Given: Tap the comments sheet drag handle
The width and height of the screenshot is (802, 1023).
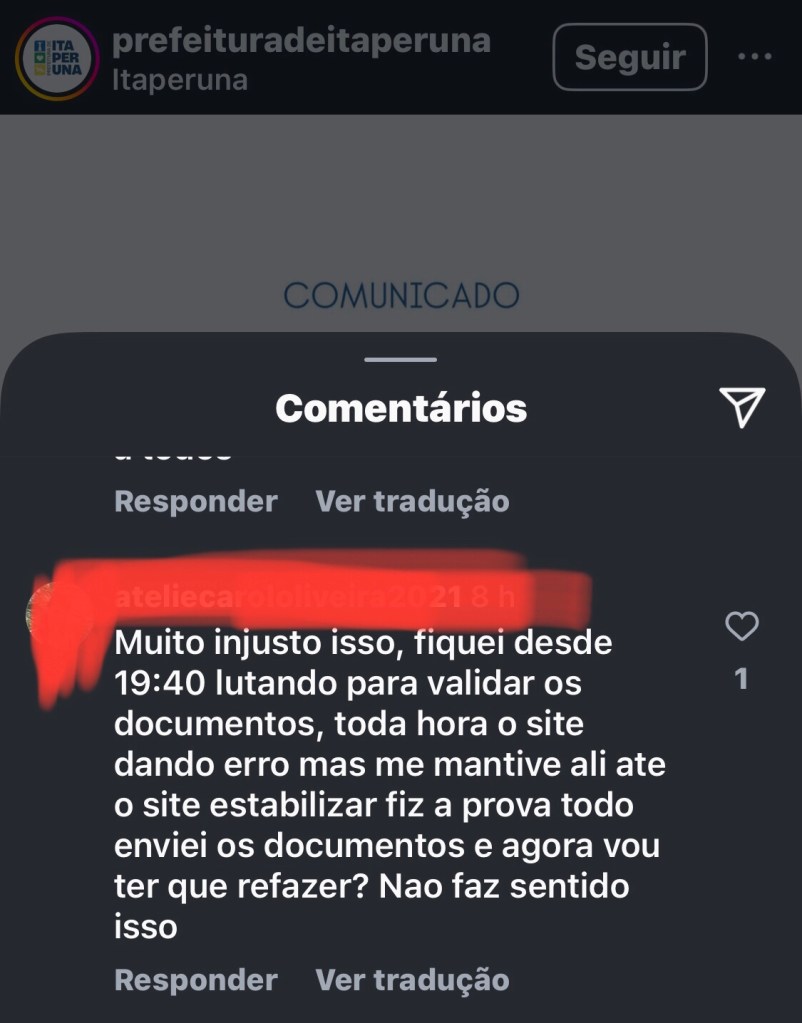Looking at the screenshot, I should coord(400,359).
